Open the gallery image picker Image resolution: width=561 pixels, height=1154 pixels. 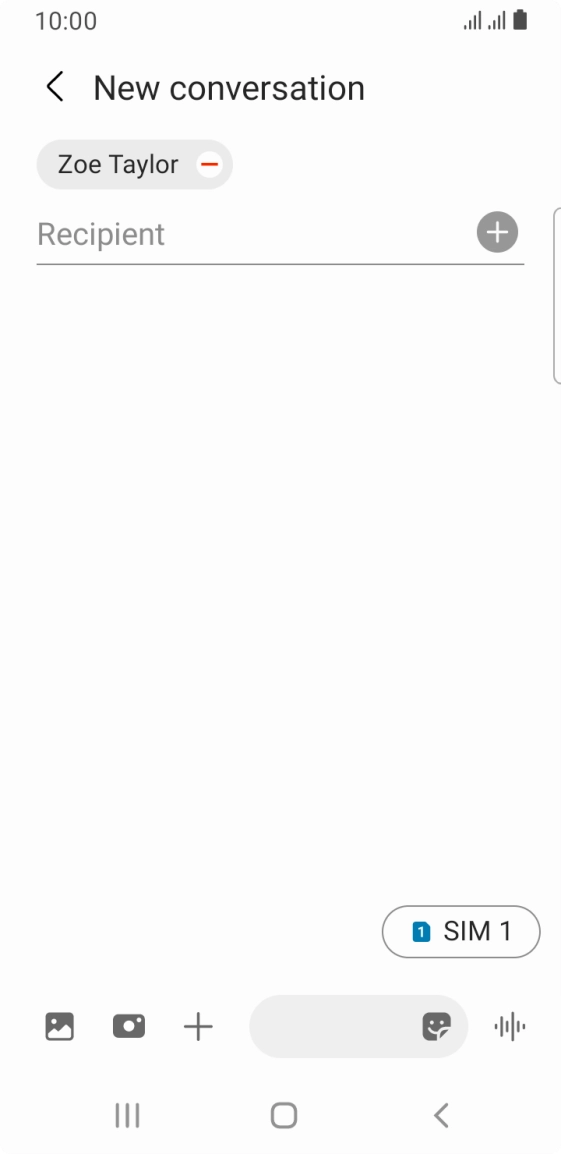coord(60,1027)
